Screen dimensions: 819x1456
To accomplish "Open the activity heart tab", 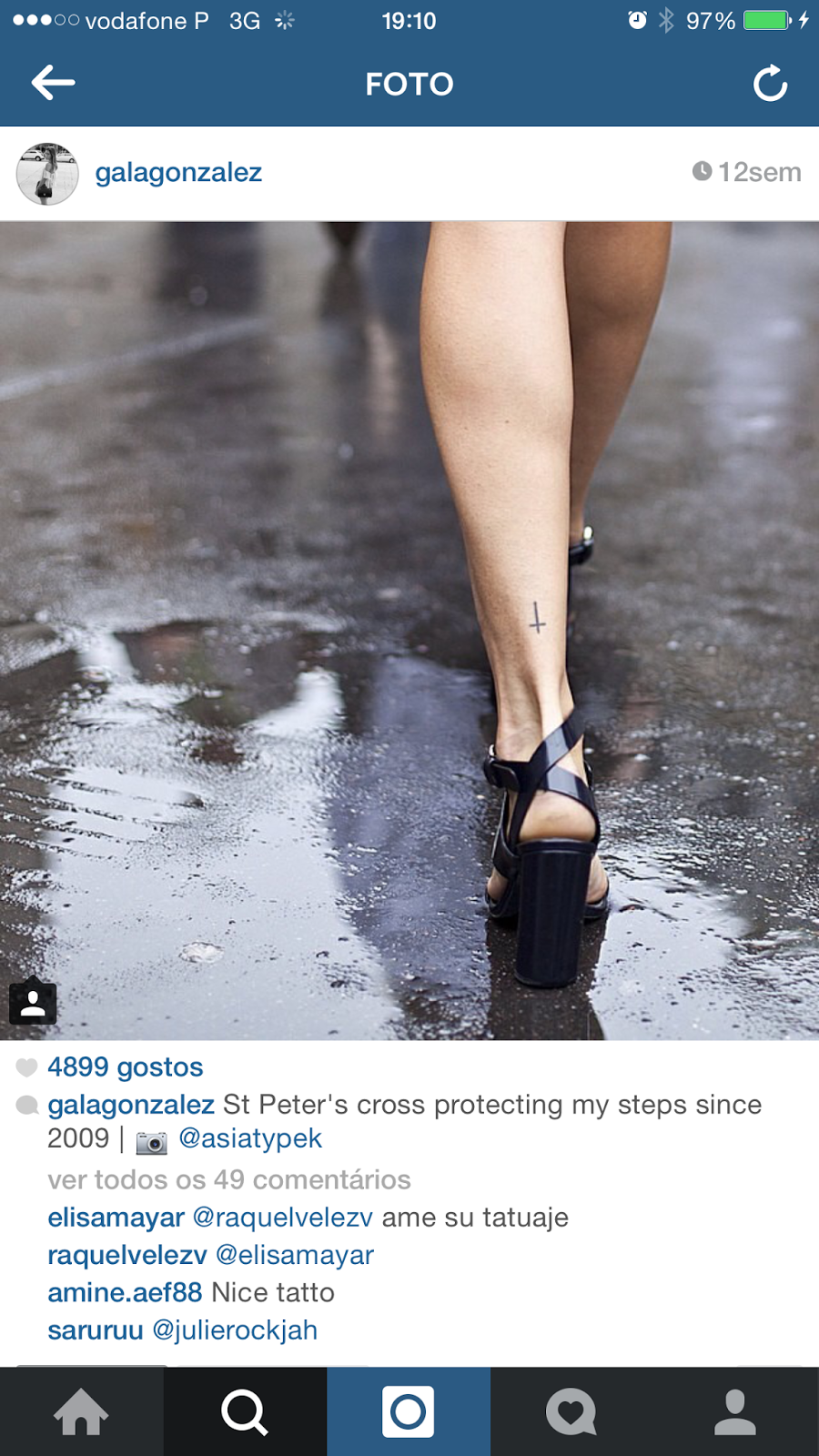I will point(571,1411).
